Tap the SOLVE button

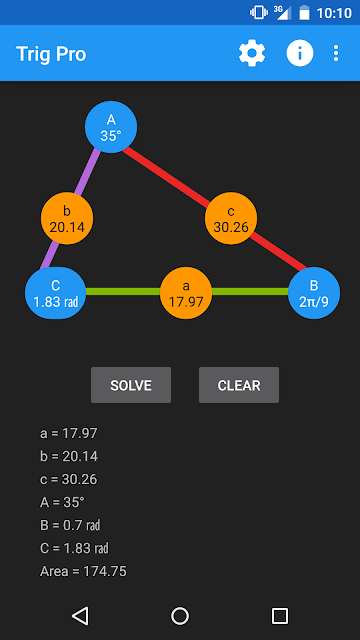coord(131,385)
